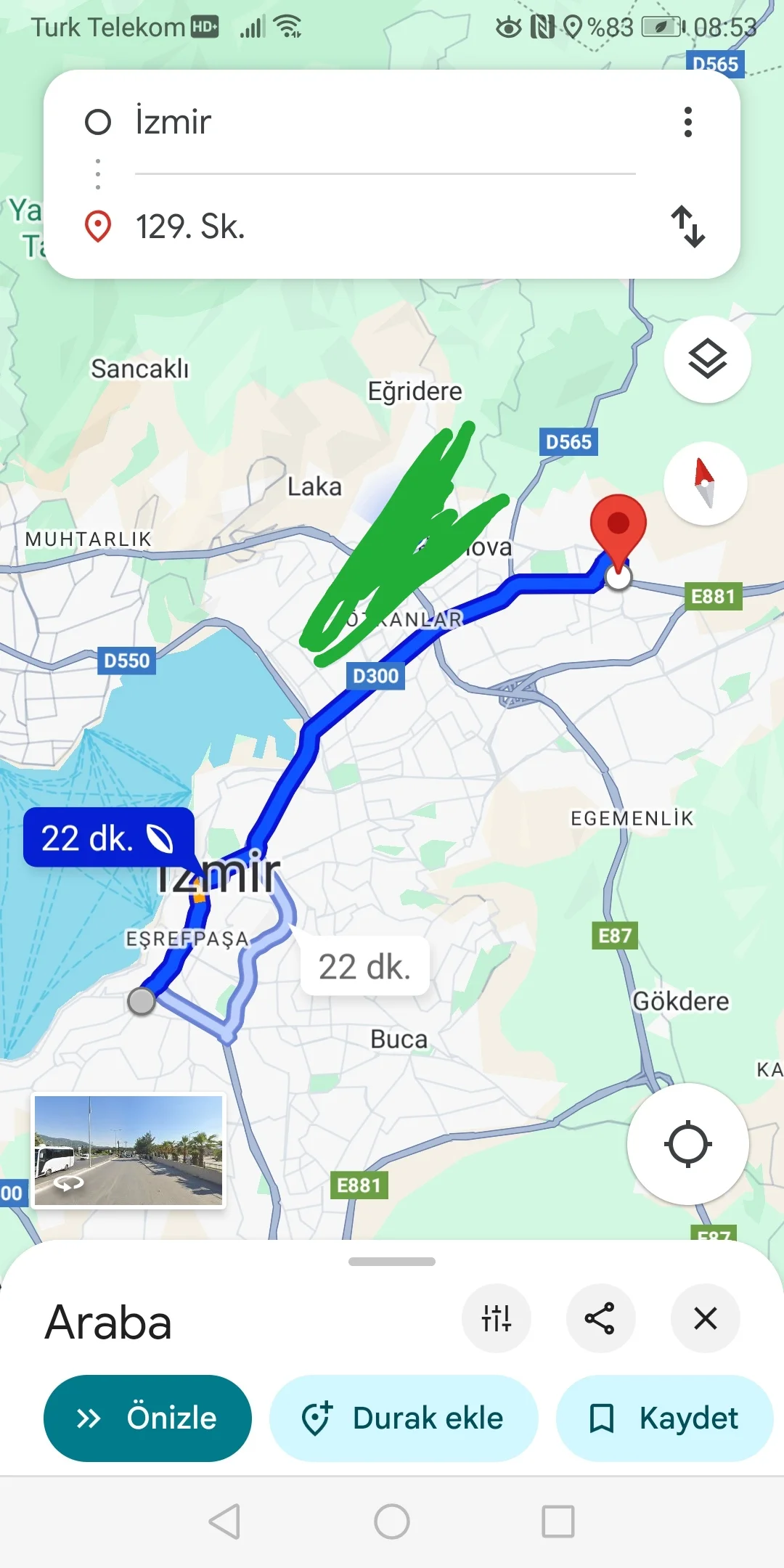Image resolution: width=784 pixels, height=1568 pixels.
Task: Expand the bottom sheet drag handle
Action: pyautogui.click(x=392, y=1261)
